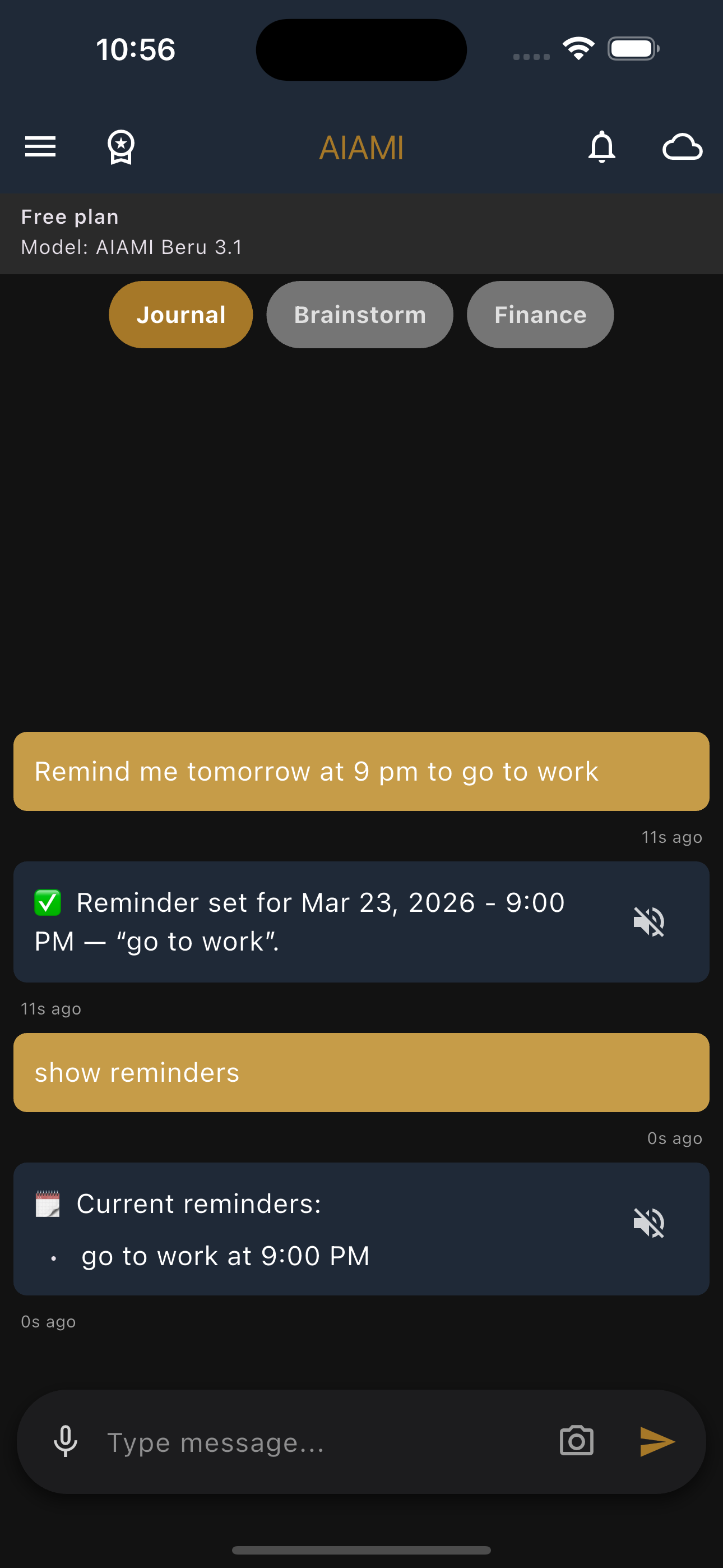
Task: Unmute audio on the Current reminders message
Action: click(x=649, y=1223)
